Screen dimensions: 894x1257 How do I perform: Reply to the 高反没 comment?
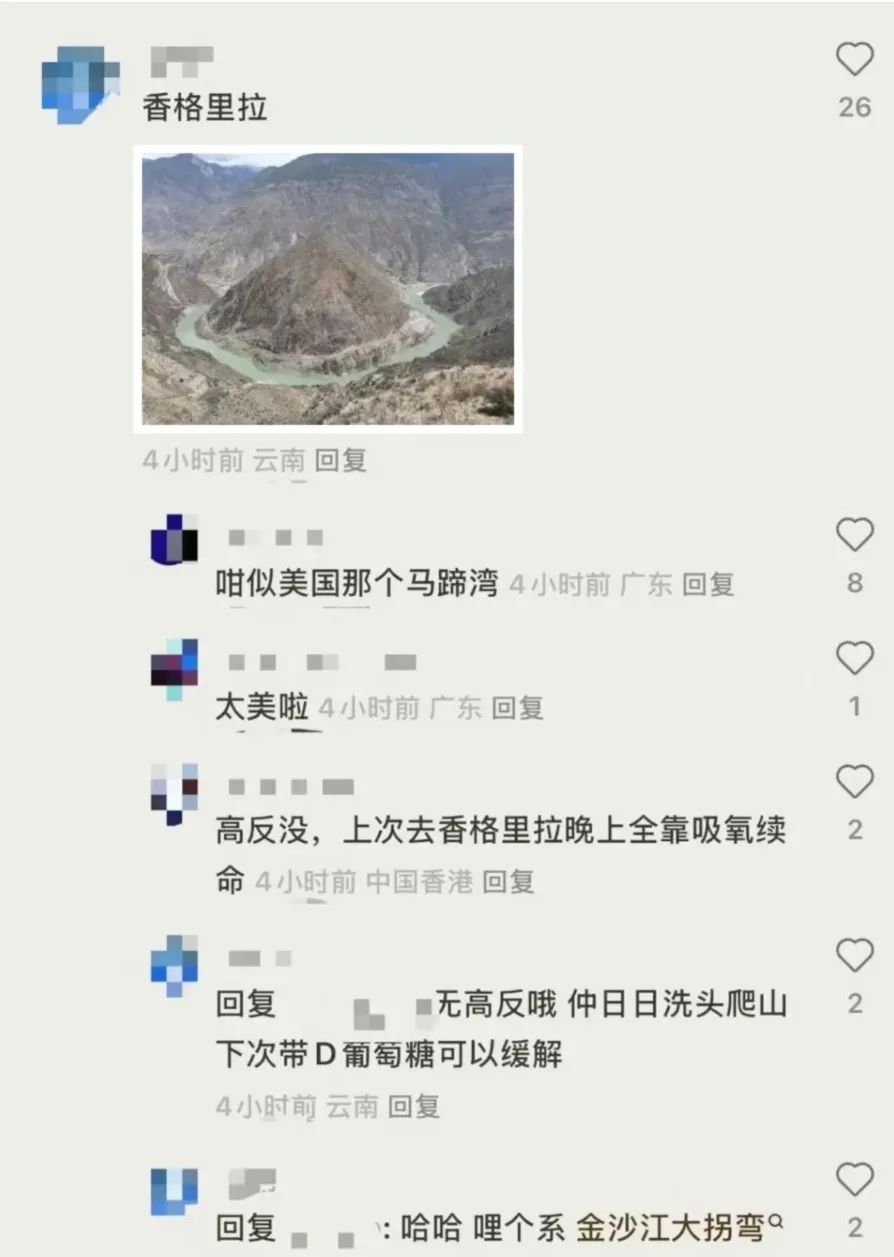(x=508, y=882)
